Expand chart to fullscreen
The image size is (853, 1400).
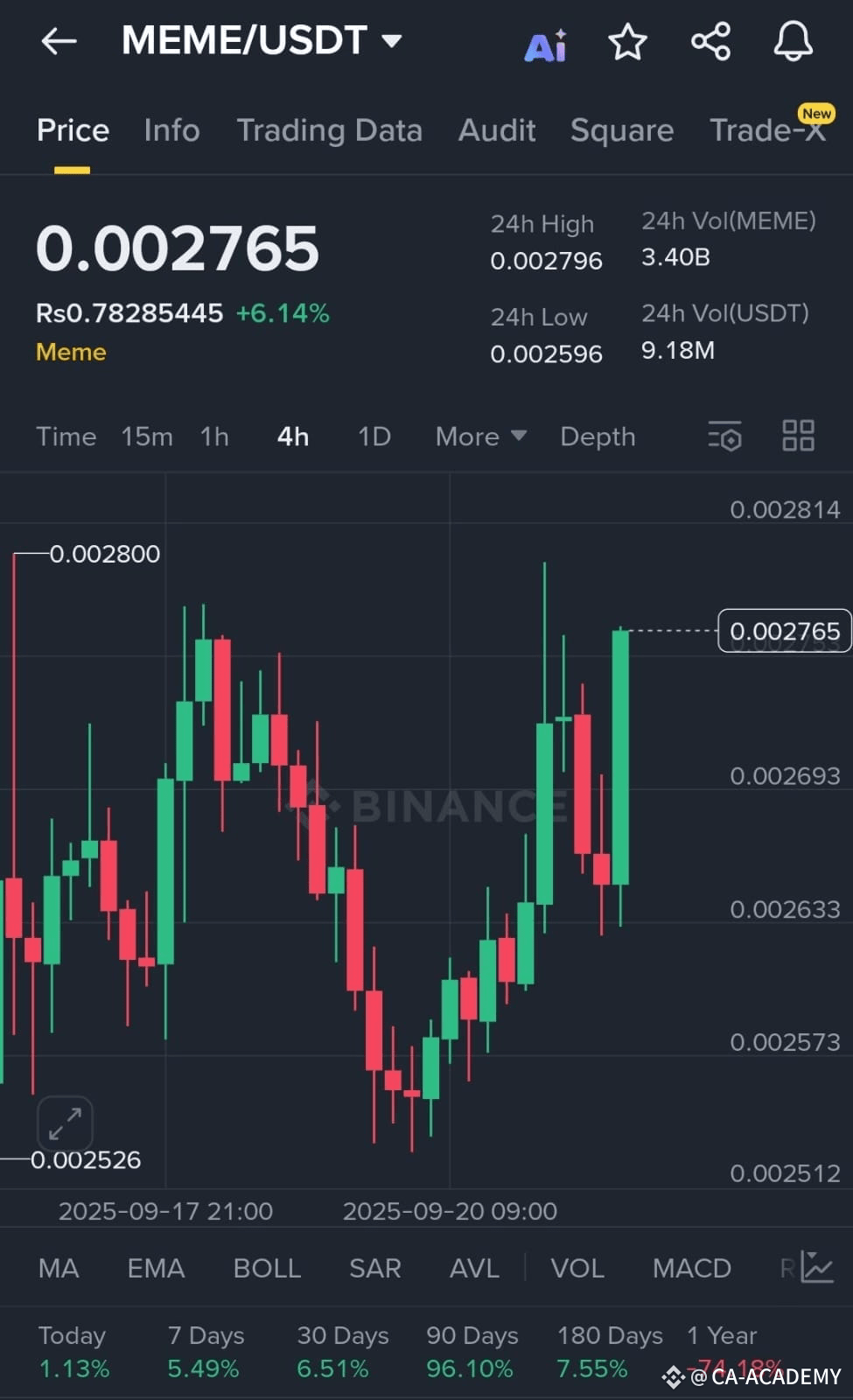pos(66,1123)
